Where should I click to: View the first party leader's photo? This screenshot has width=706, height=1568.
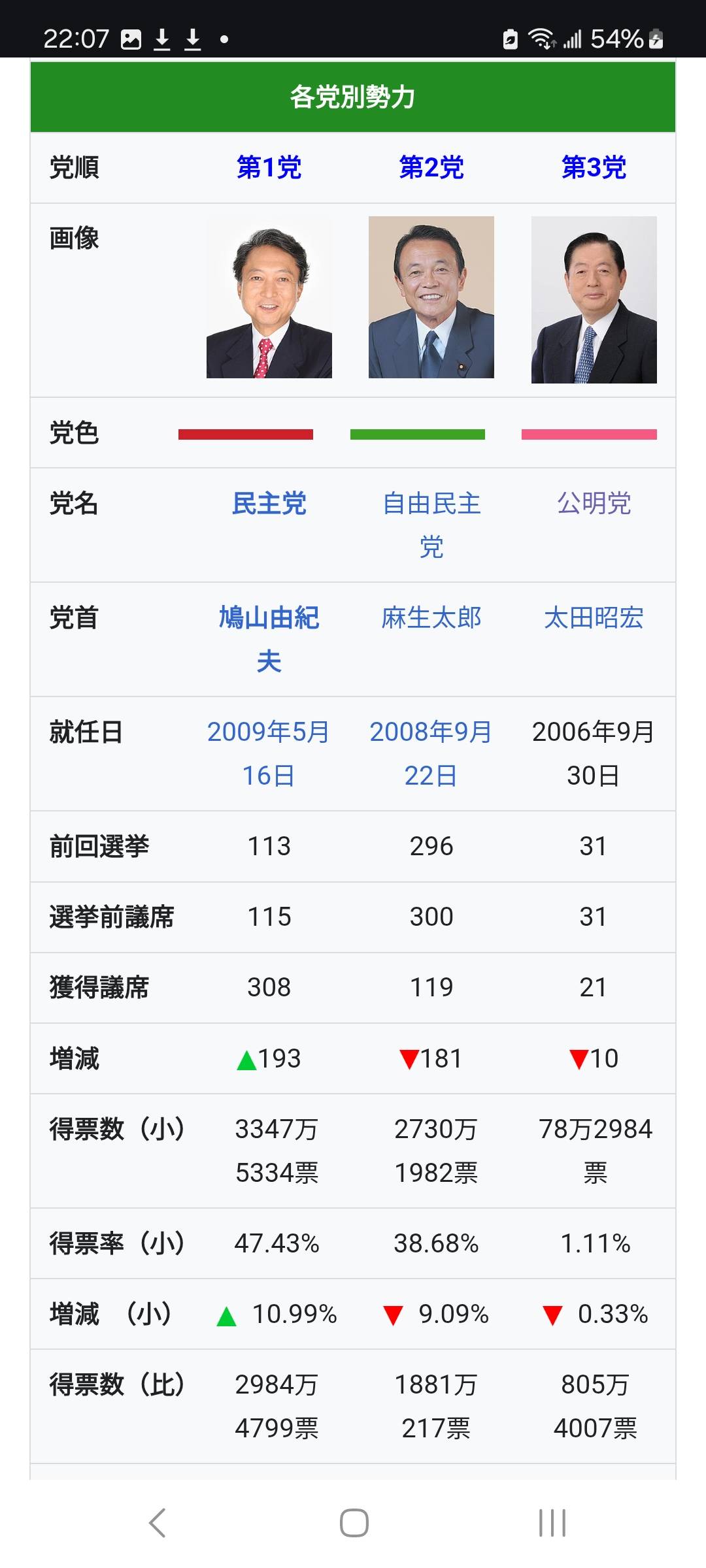click(x=269, y=298)
